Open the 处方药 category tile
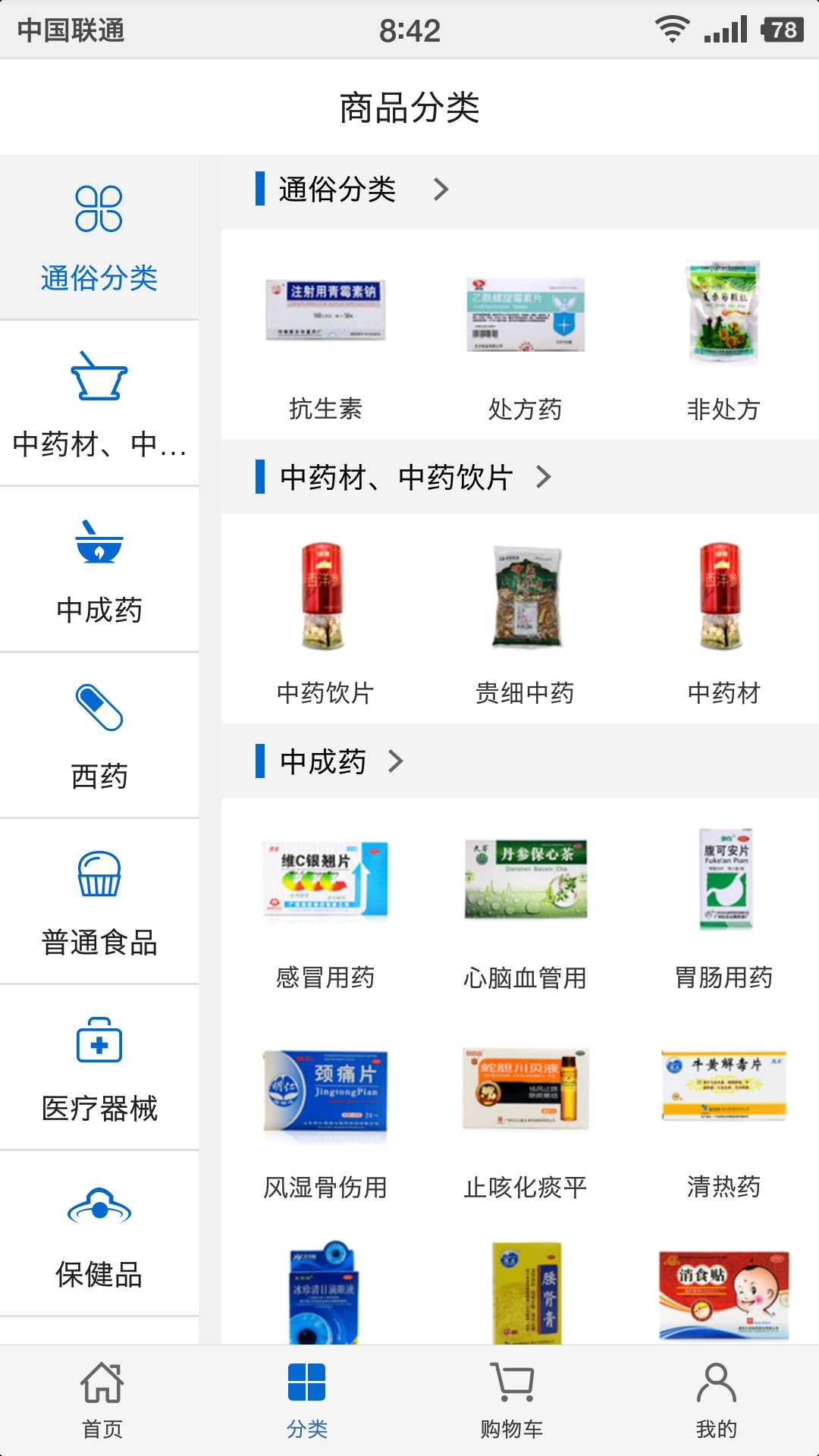The height and width of the screenshot is (1456, 819). coord(525,341)
